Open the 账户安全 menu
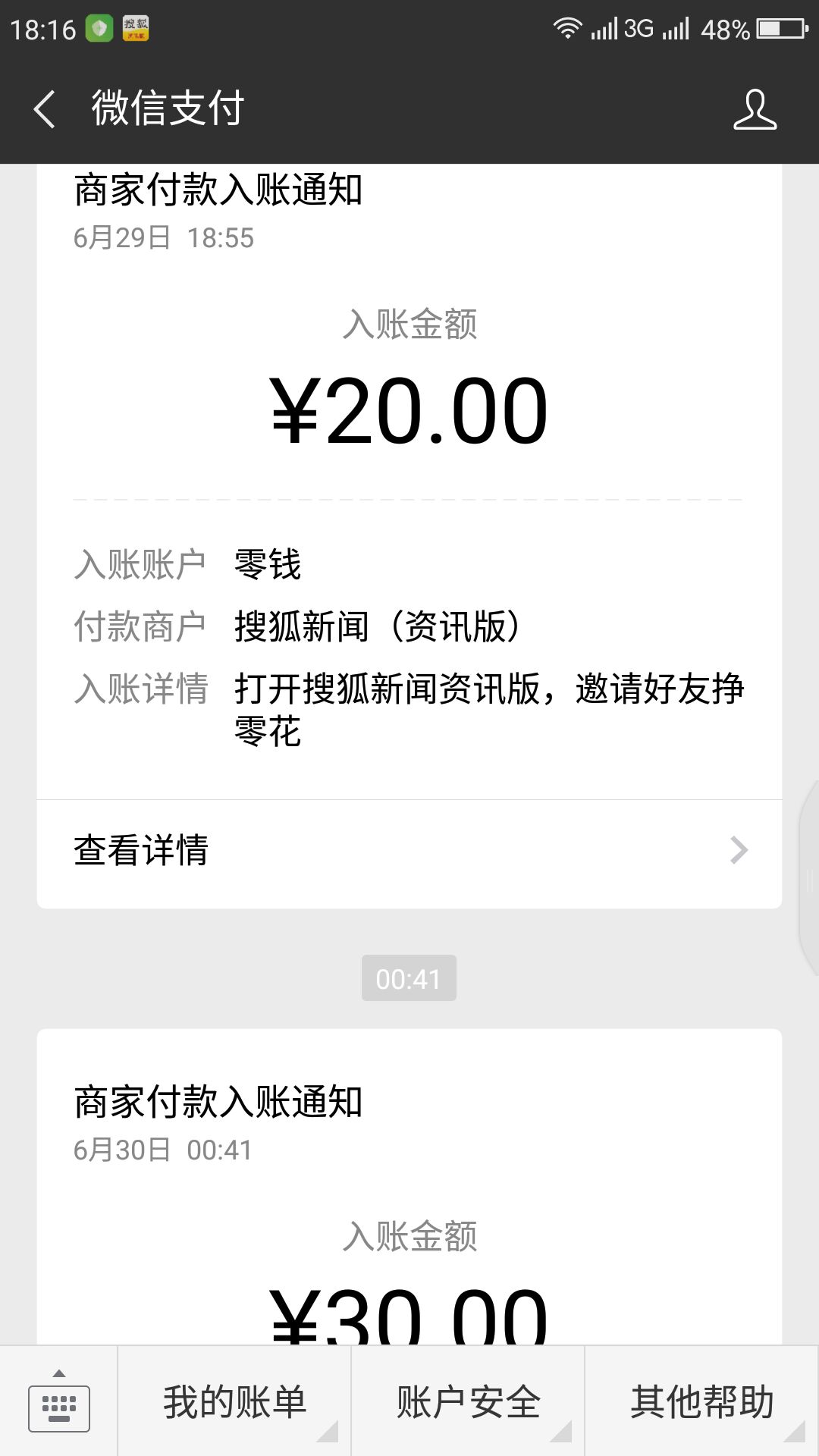 (468, 1402)
